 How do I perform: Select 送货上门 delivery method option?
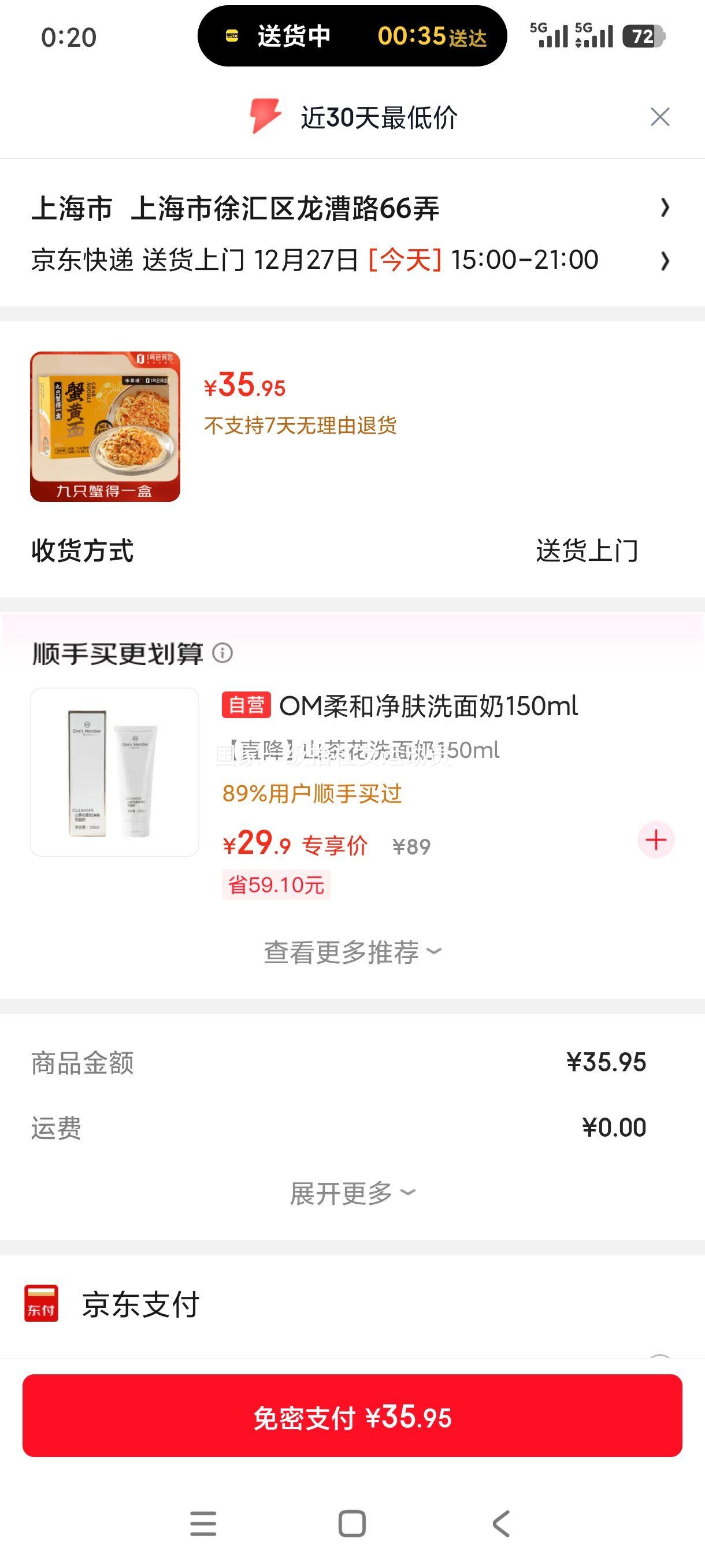pos(588,551)
